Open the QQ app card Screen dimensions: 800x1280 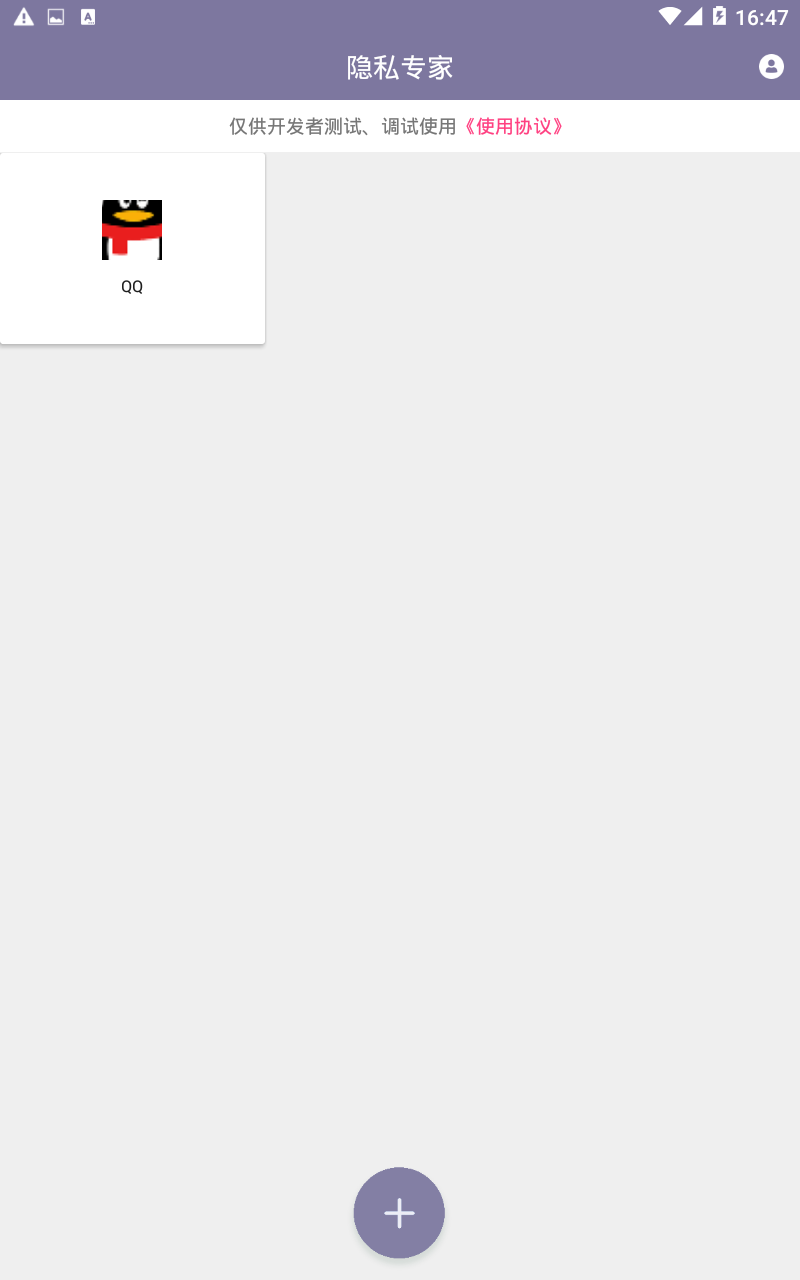[132, 248]
